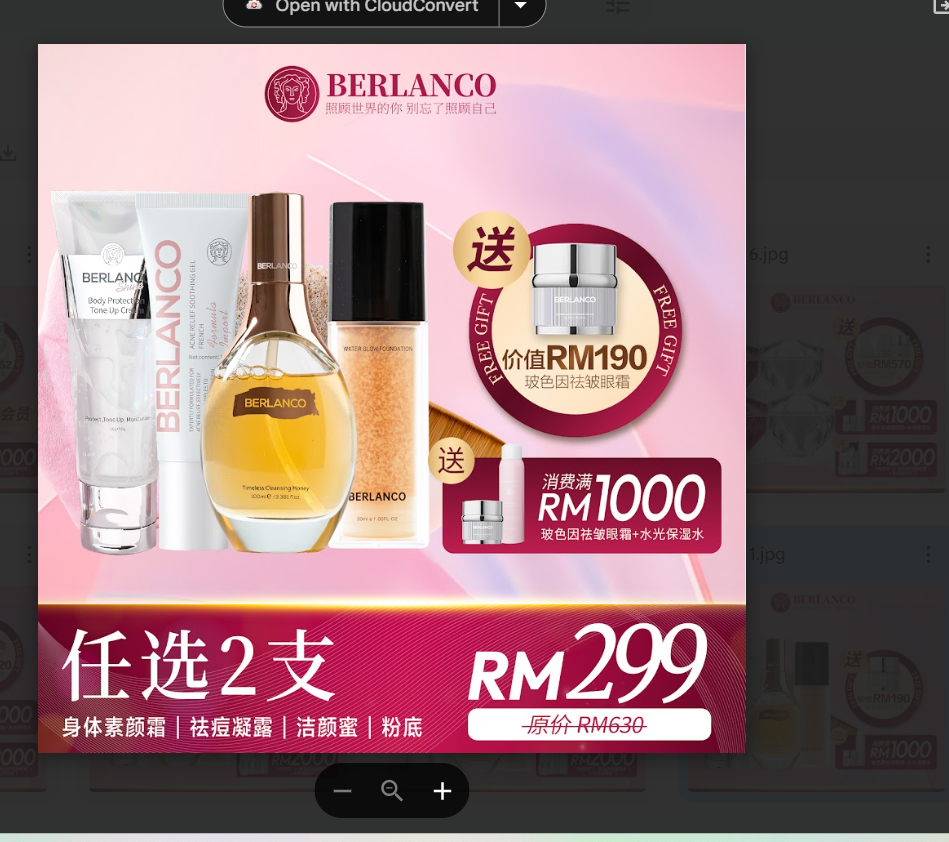Zoom out with the minus button
Image resolution: width=949 pixels, height=842 pixels.
(342, 791)
